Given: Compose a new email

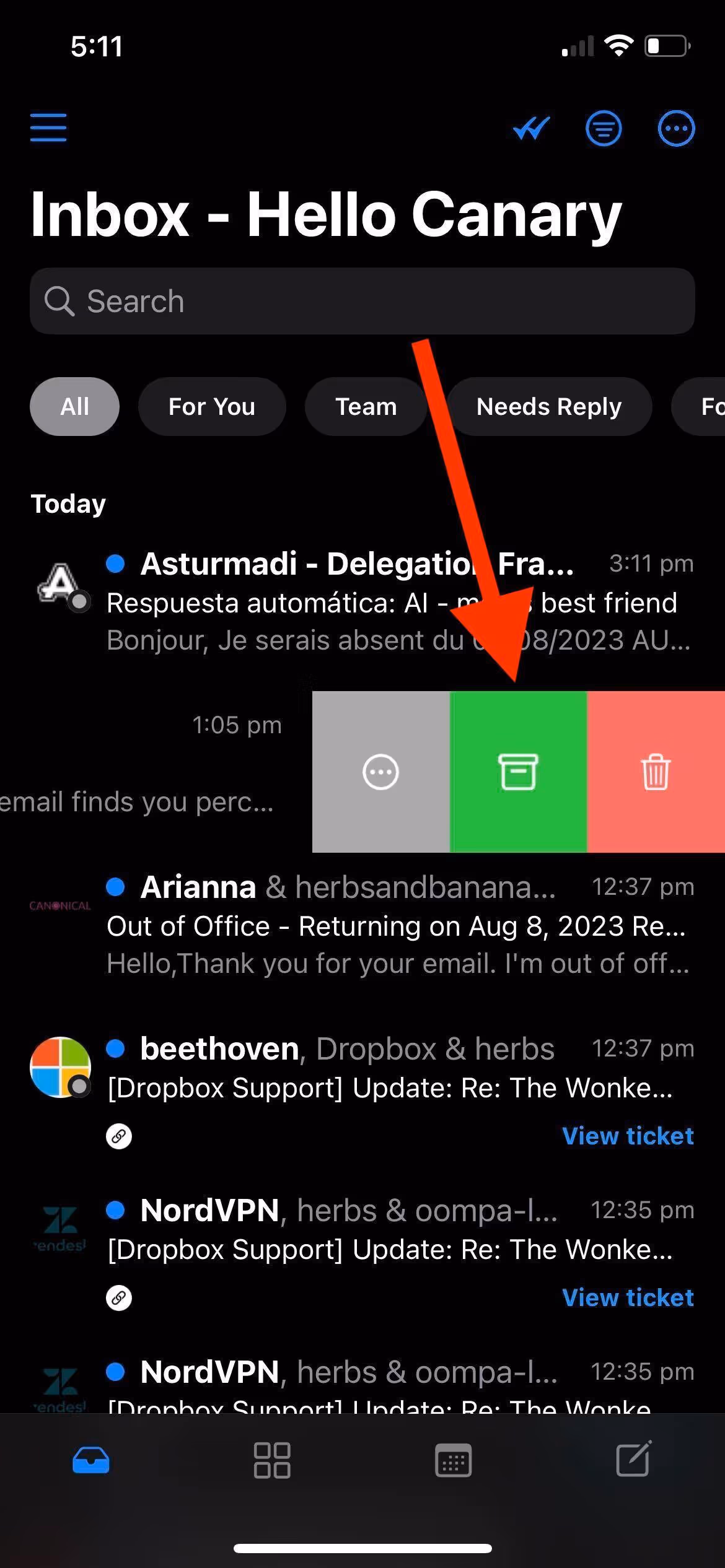Looking at the screenshot, I should 633,1460.
